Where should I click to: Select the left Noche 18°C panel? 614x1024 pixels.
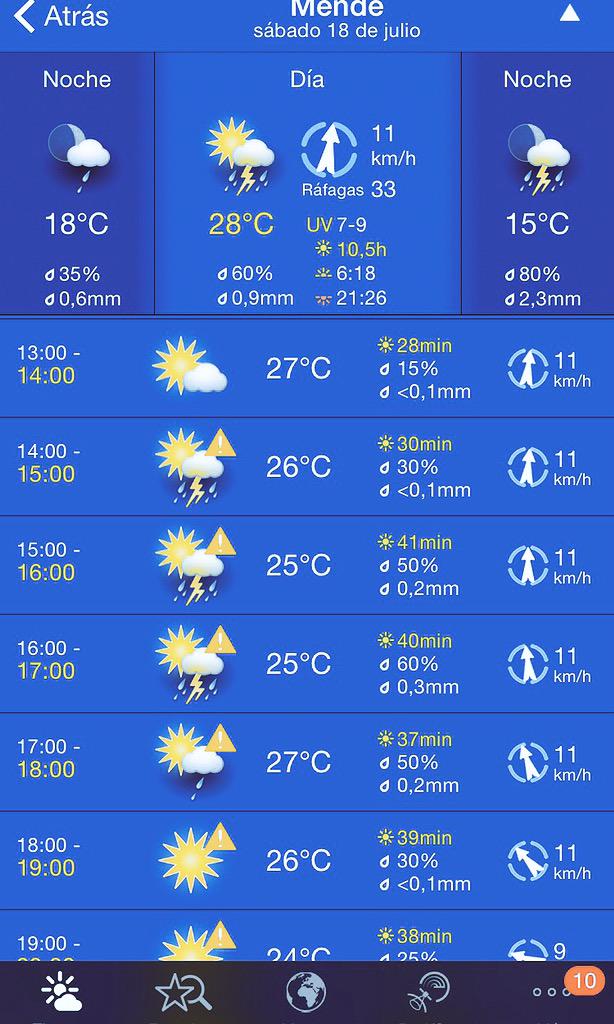click(x=77, y=183)
